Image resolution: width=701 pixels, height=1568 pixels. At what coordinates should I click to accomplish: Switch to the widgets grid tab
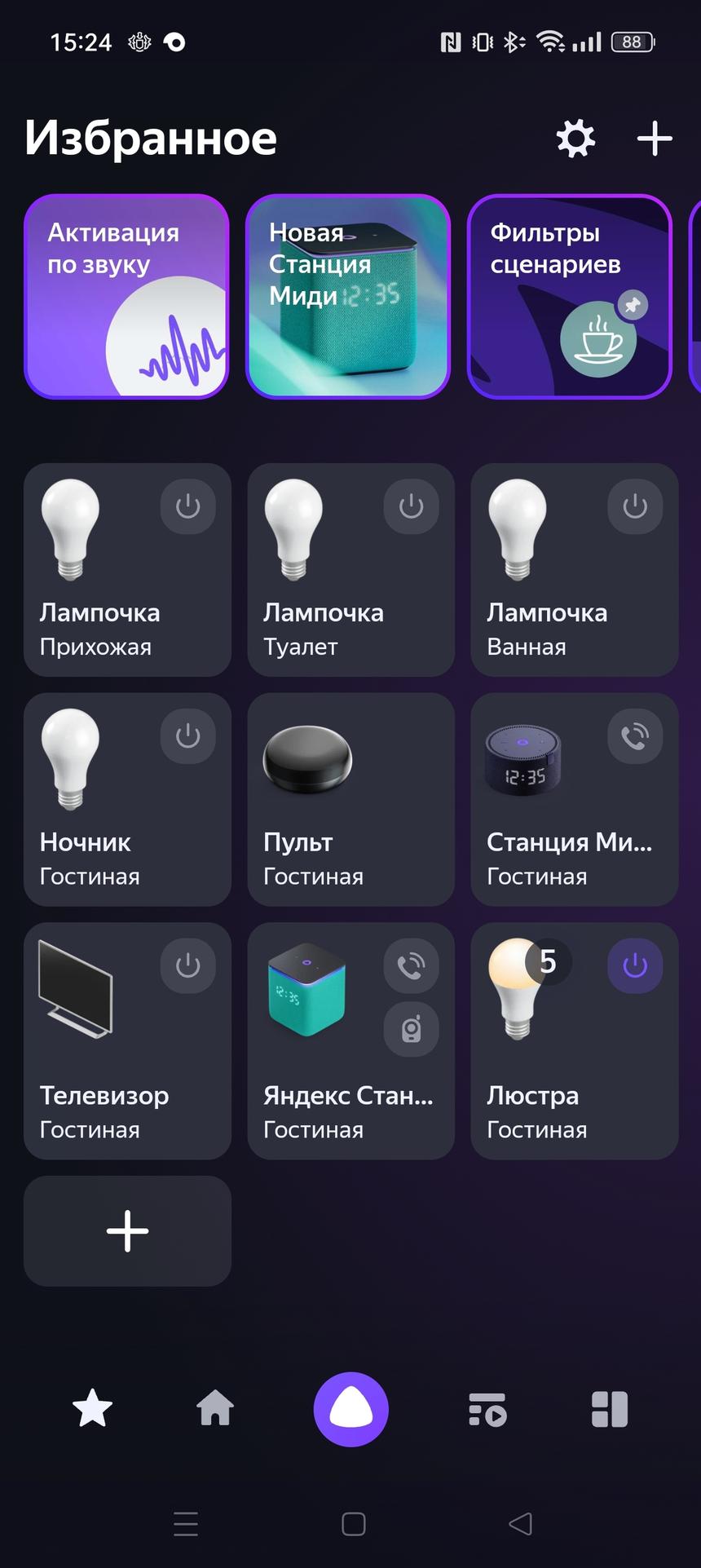pyautogui.click(x=610, y=1409)
